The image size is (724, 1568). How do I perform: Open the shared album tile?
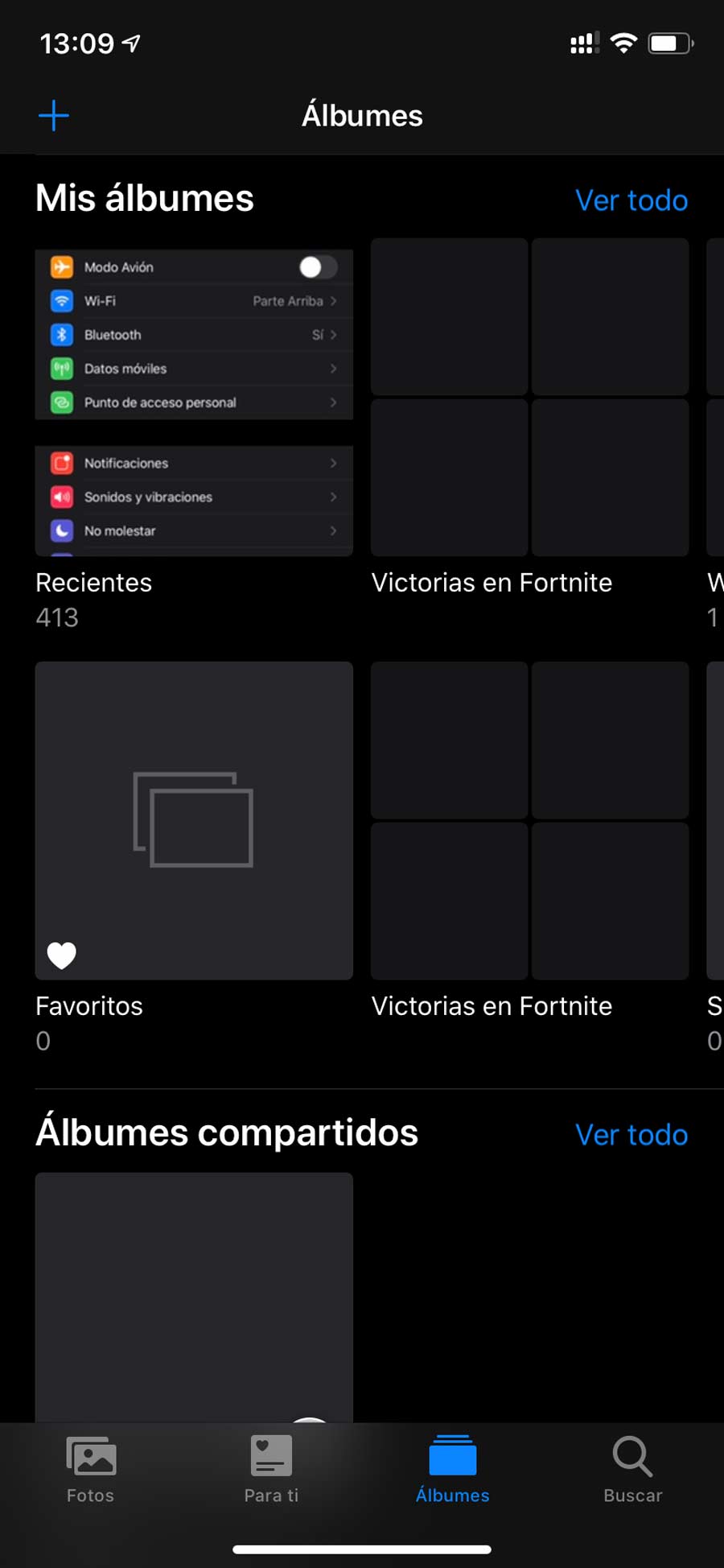coord(194,1296)
